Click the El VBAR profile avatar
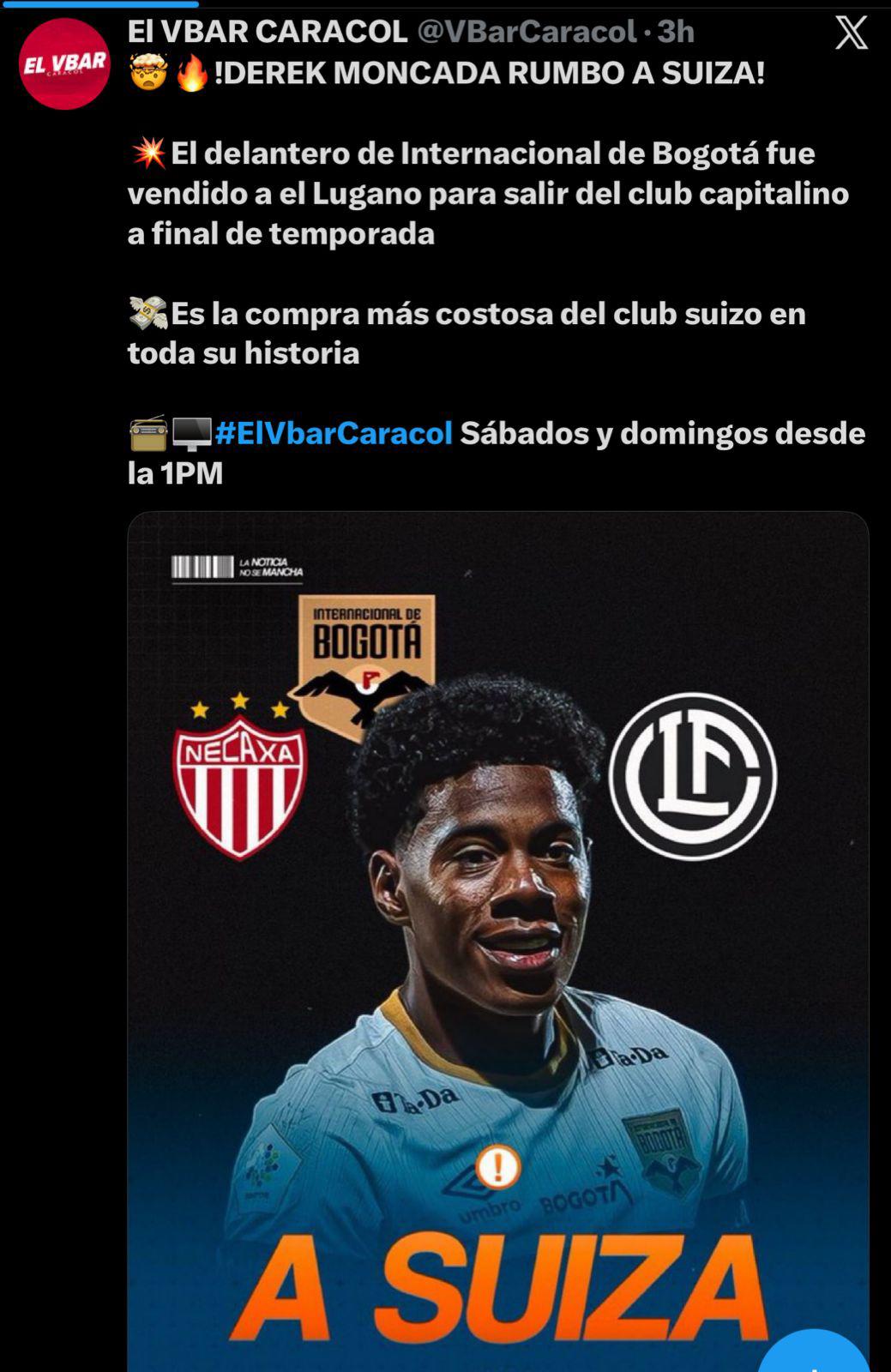This screenshot has height=1372, width=891. click(64, 64)
